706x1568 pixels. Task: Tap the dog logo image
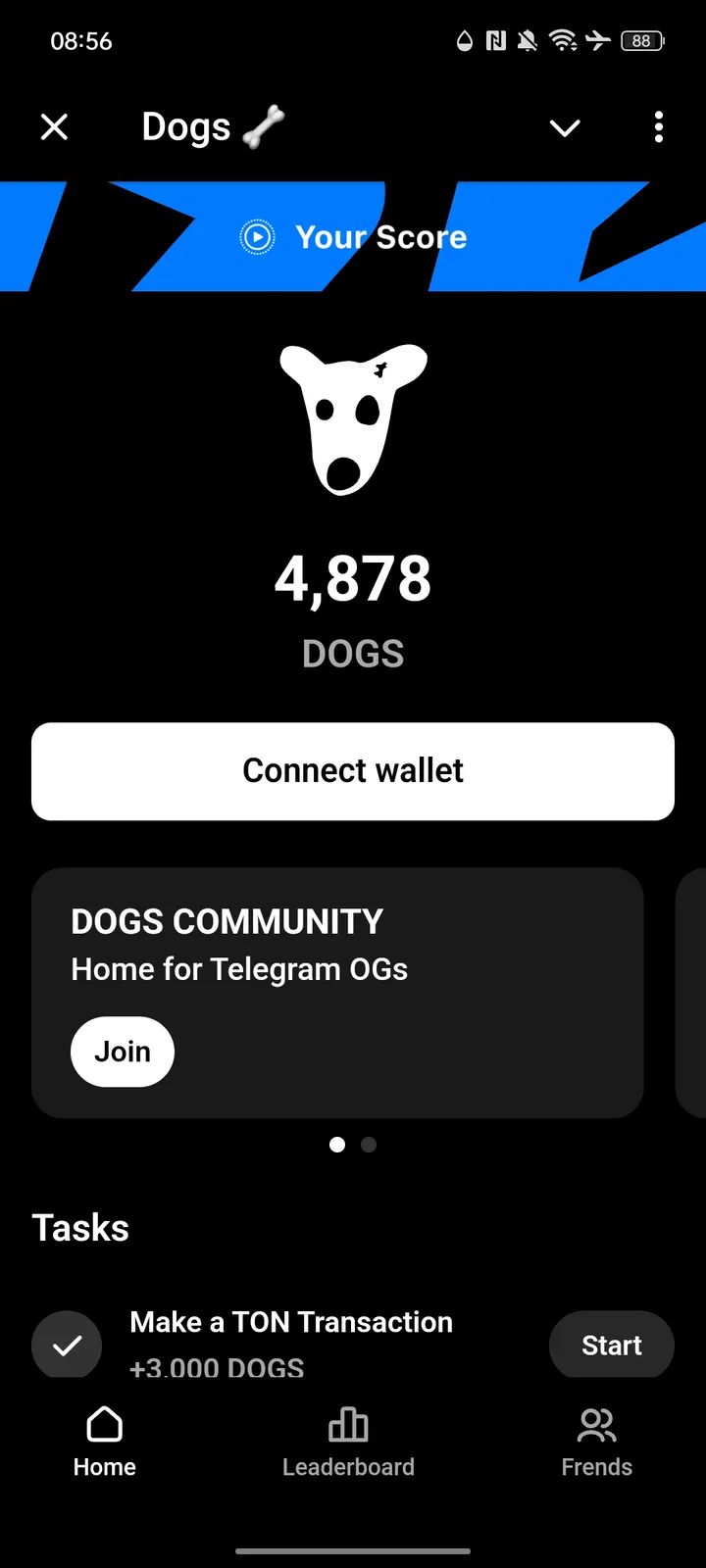[353, 419]
